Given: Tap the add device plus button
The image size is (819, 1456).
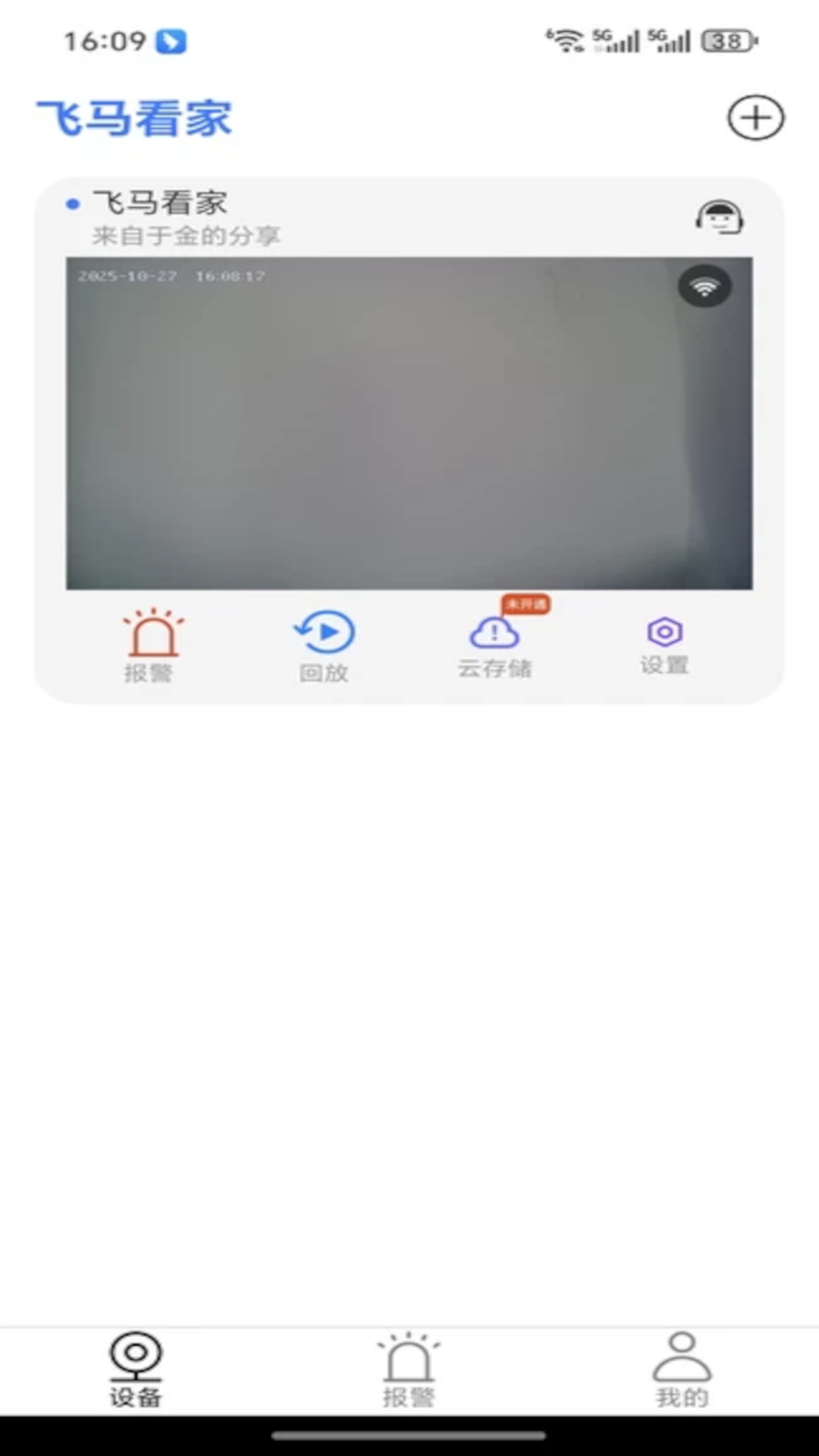Looking at the screenshot, I should 755,118.
